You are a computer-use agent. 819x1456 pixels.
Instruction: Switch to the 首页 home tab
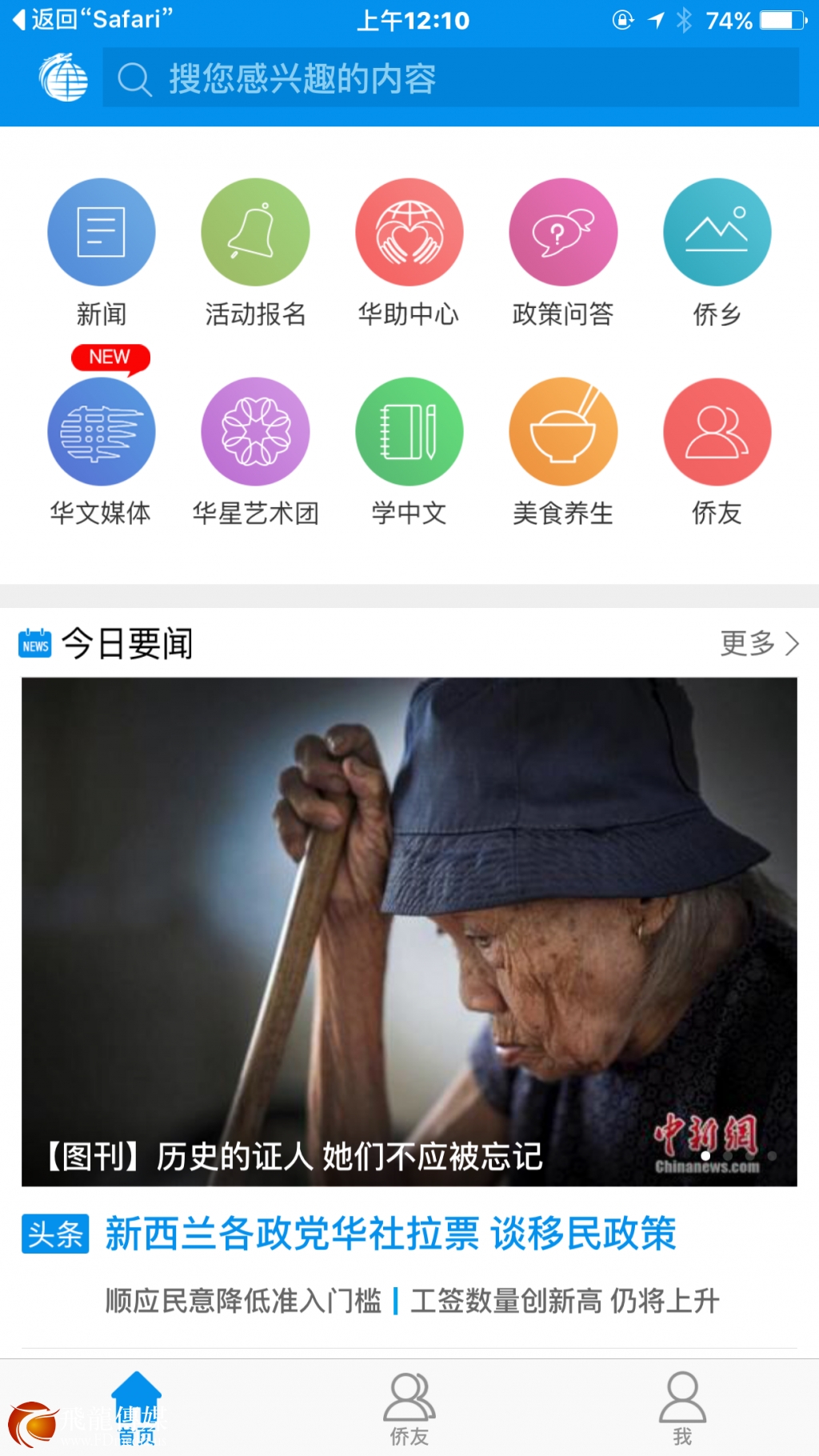137,1410
